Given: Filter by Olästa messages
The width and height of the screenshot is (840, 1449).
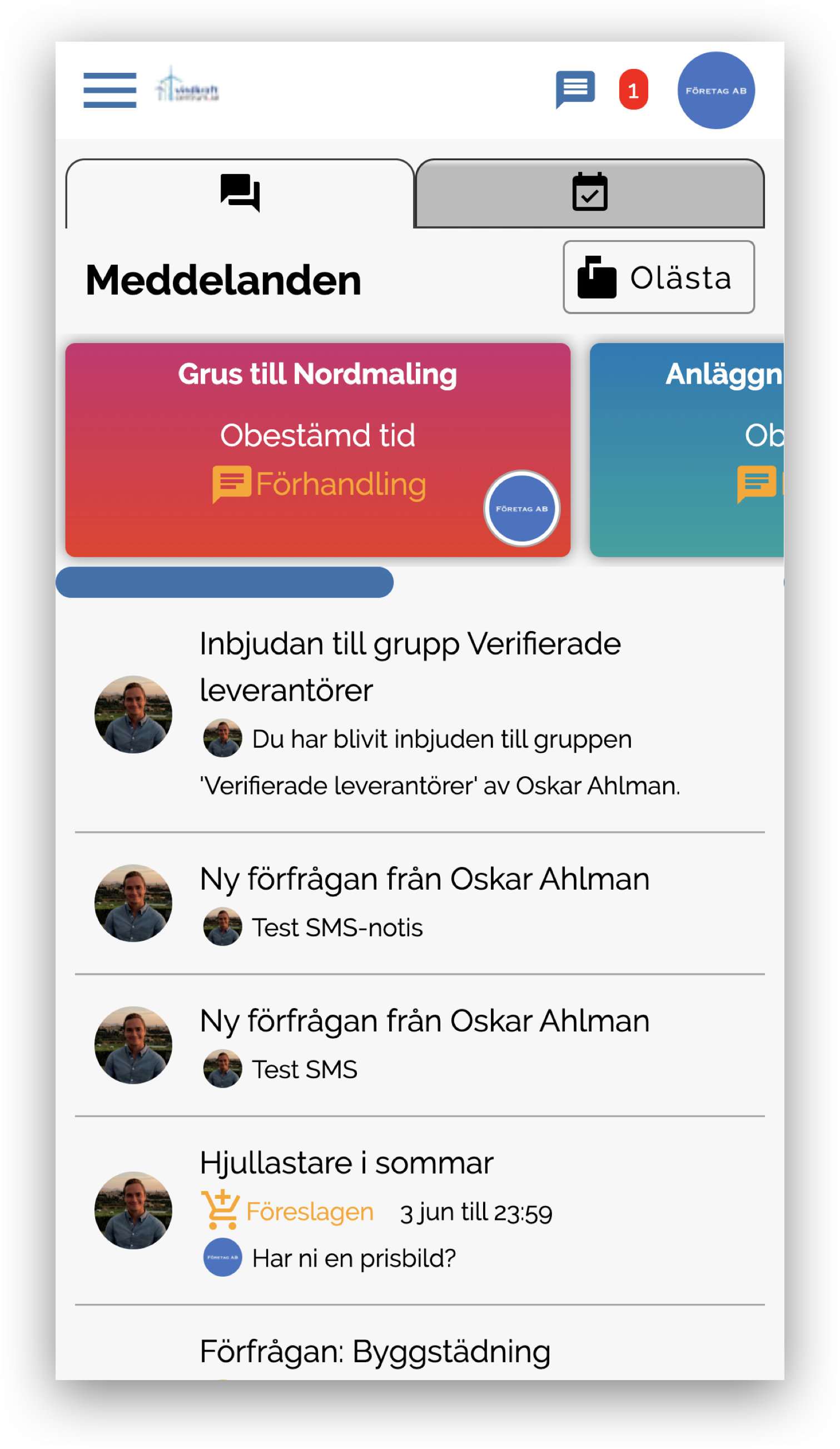Looking at the screenshot, I should tap(658, 277).
